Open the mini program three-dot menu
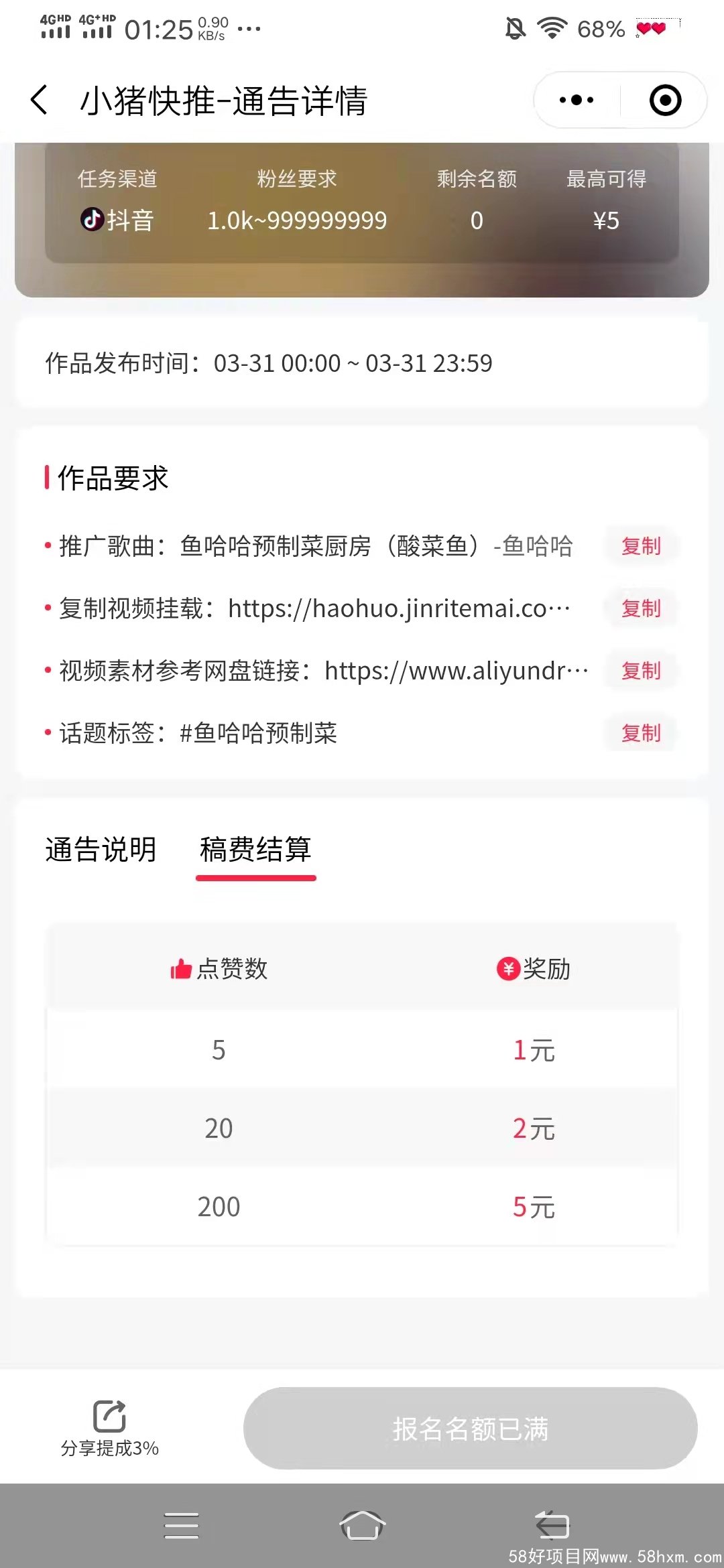 (x=577, y=101)
